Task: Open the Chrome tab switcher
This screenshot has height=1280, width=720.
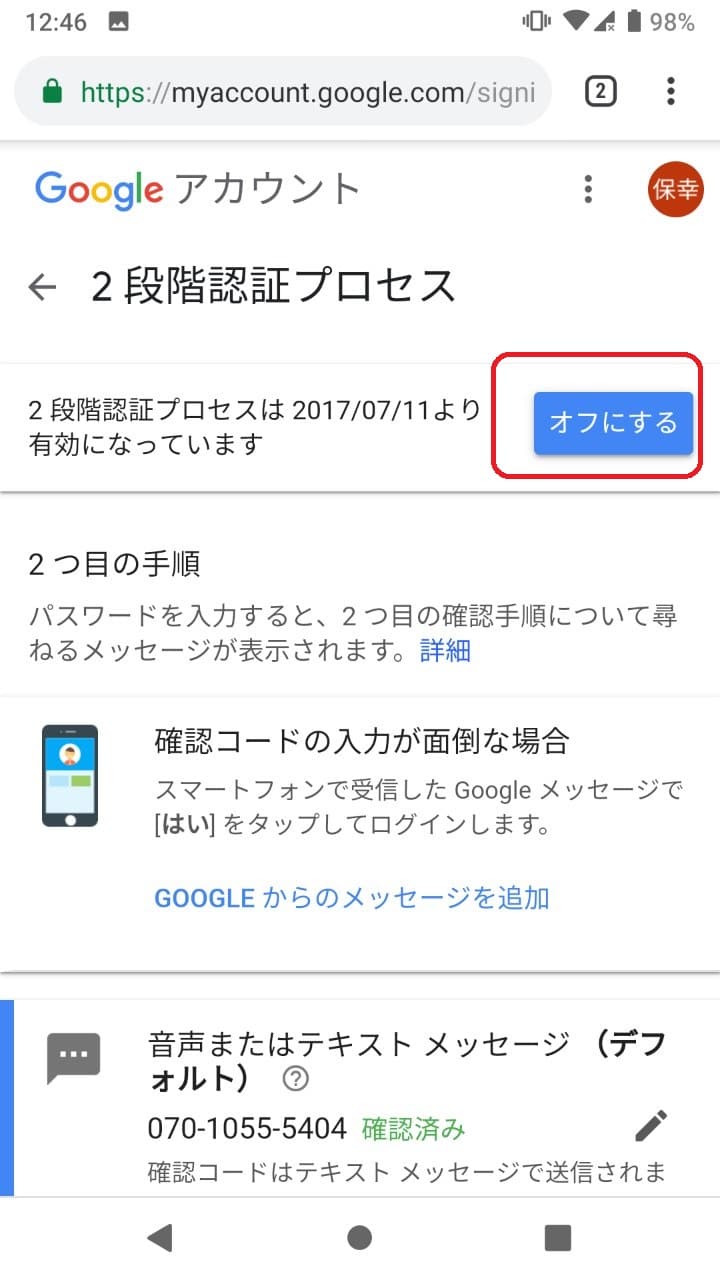Action: pyautogui.click(x=600, y=92)
